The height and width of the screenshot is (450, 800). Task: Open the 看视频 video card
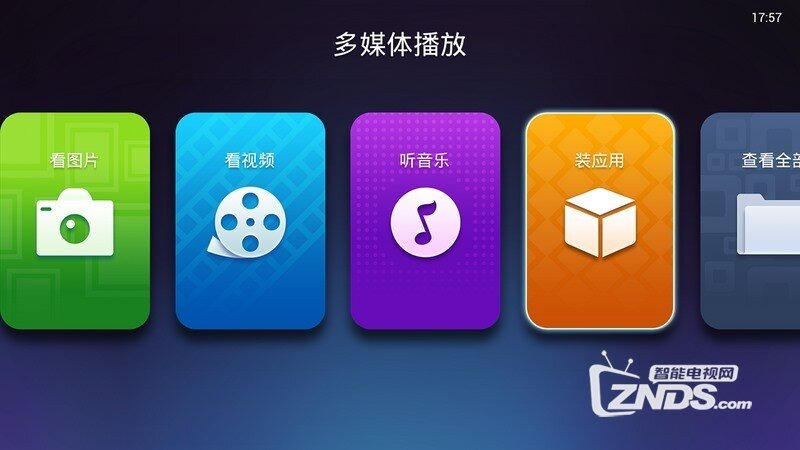coord(250,220)
